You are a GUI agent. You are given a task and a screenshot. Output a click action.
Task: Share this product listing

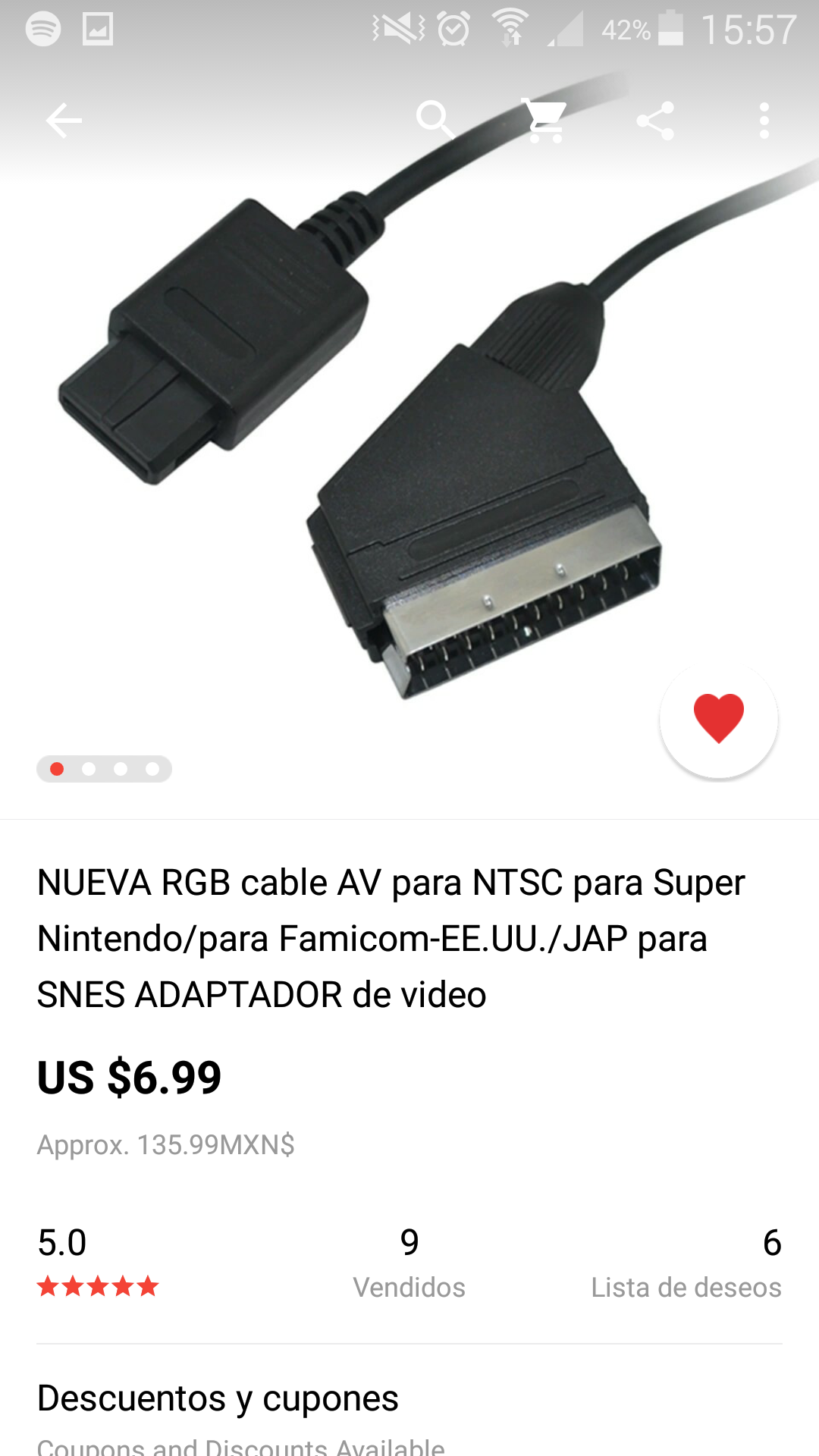[x=656, y=121]
